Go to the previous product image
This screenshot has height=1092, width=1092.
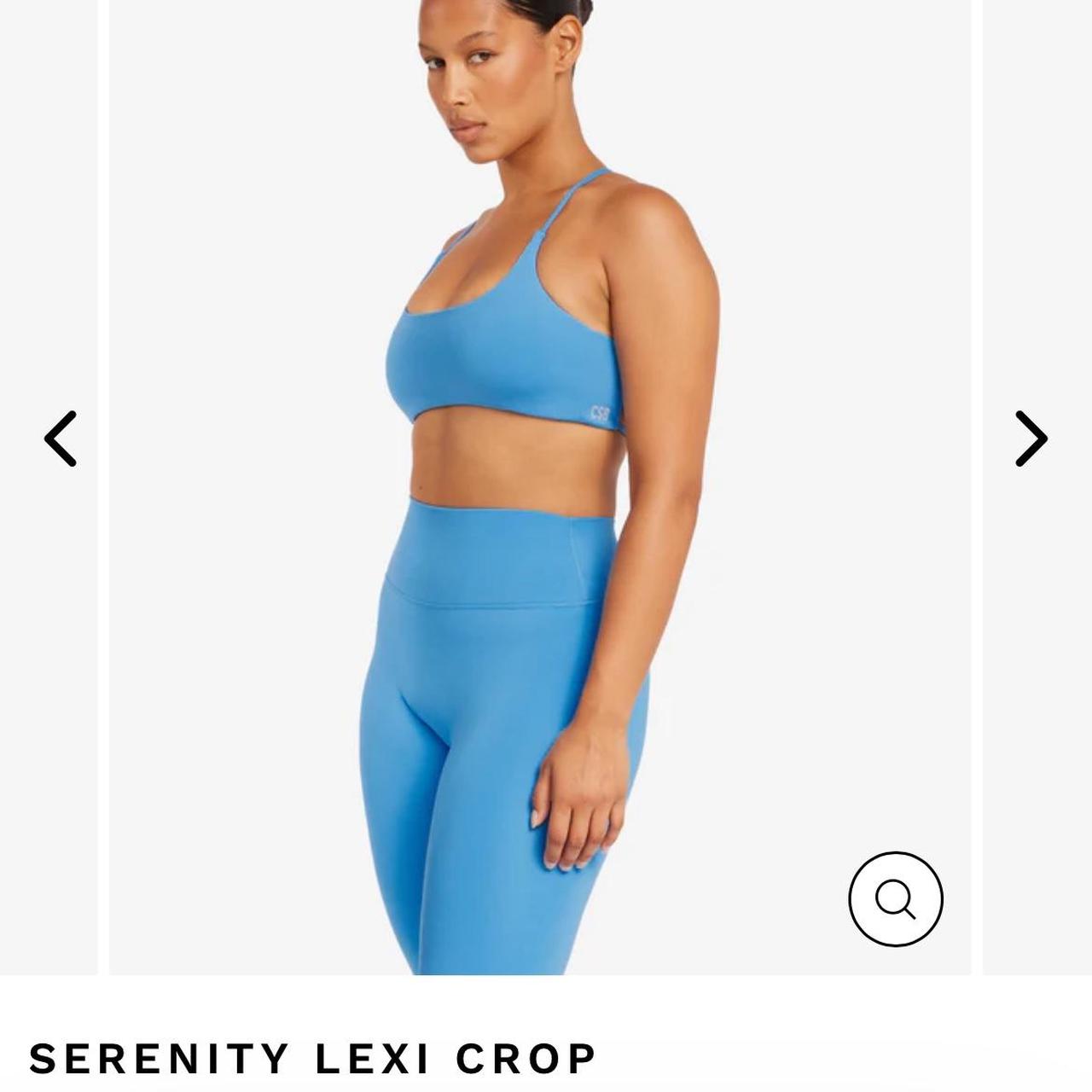point(61,439)
